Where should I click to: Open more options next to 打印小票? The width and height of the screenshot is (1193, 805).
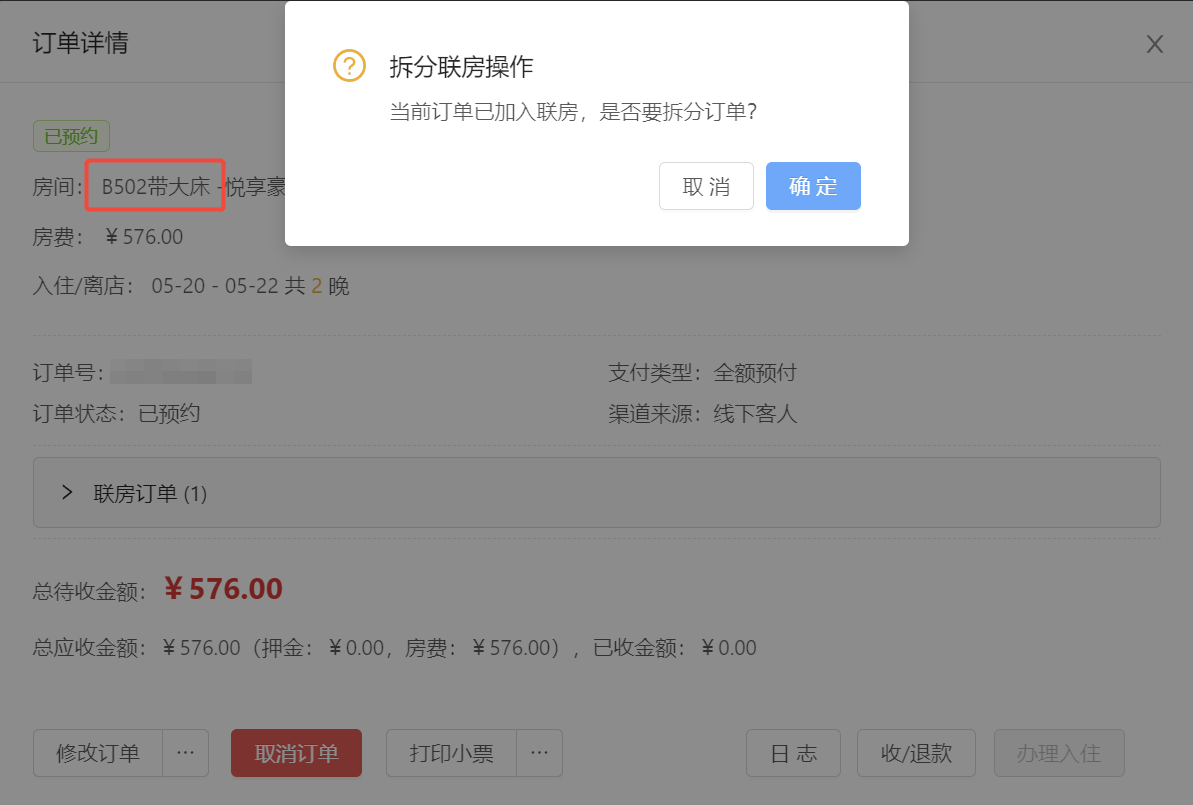click(539, 753)
